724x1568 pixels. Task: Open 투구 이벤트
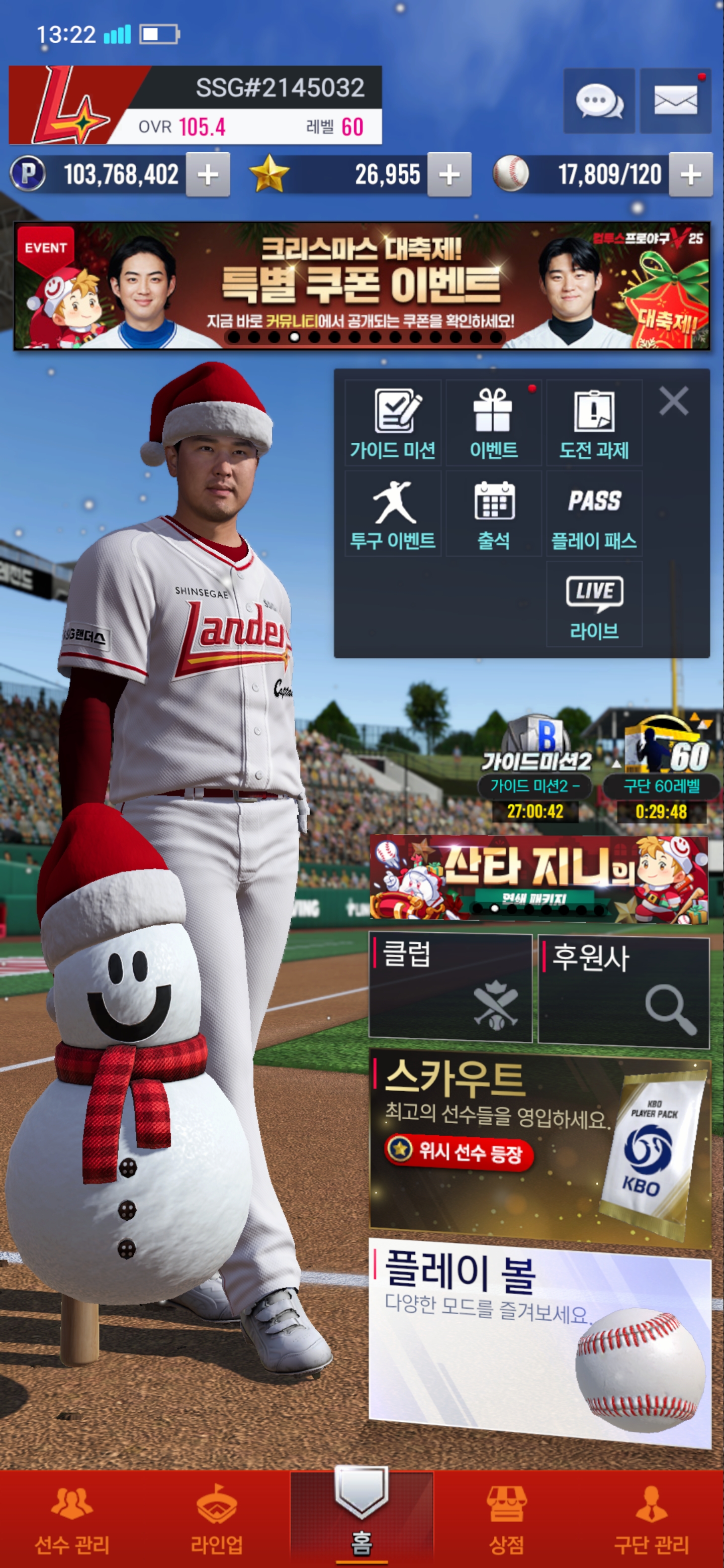(393, 514)
